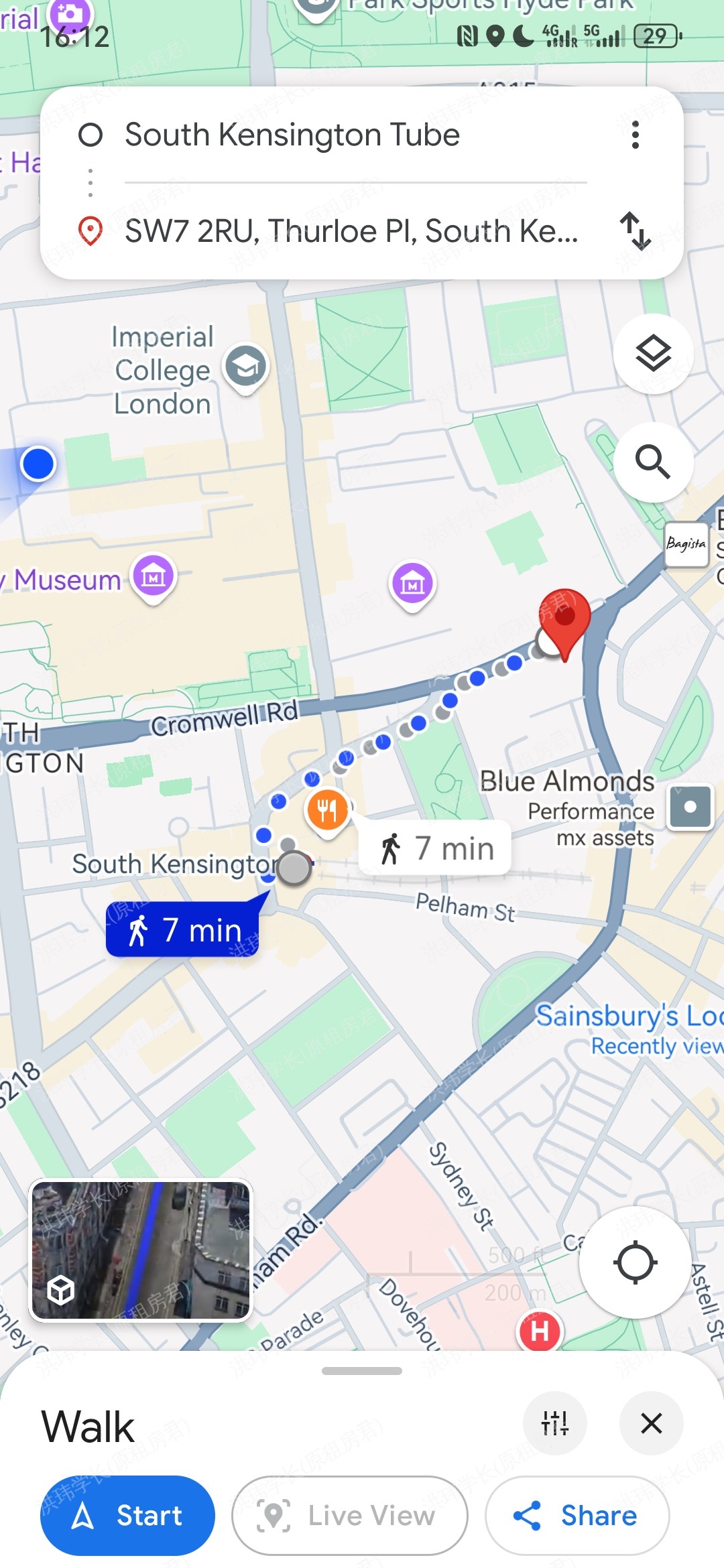Edit the destination SW7 2RU Thurloe Pl
Viewport: 724px width, 1568px height.
point(351,231)
